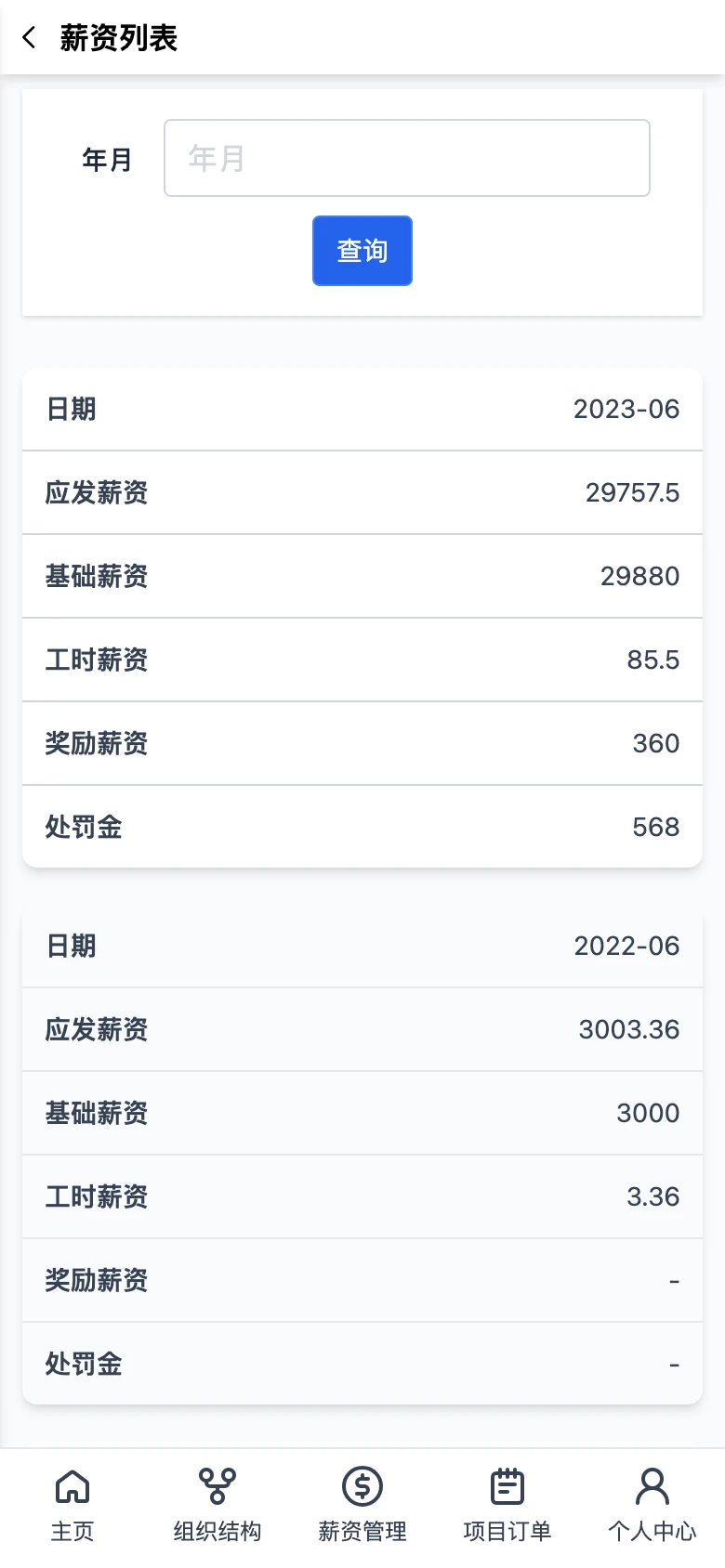The width and height of the screenshot is (725, 1568).
Task: Select the 2022-06 date row
Action: 362,946
